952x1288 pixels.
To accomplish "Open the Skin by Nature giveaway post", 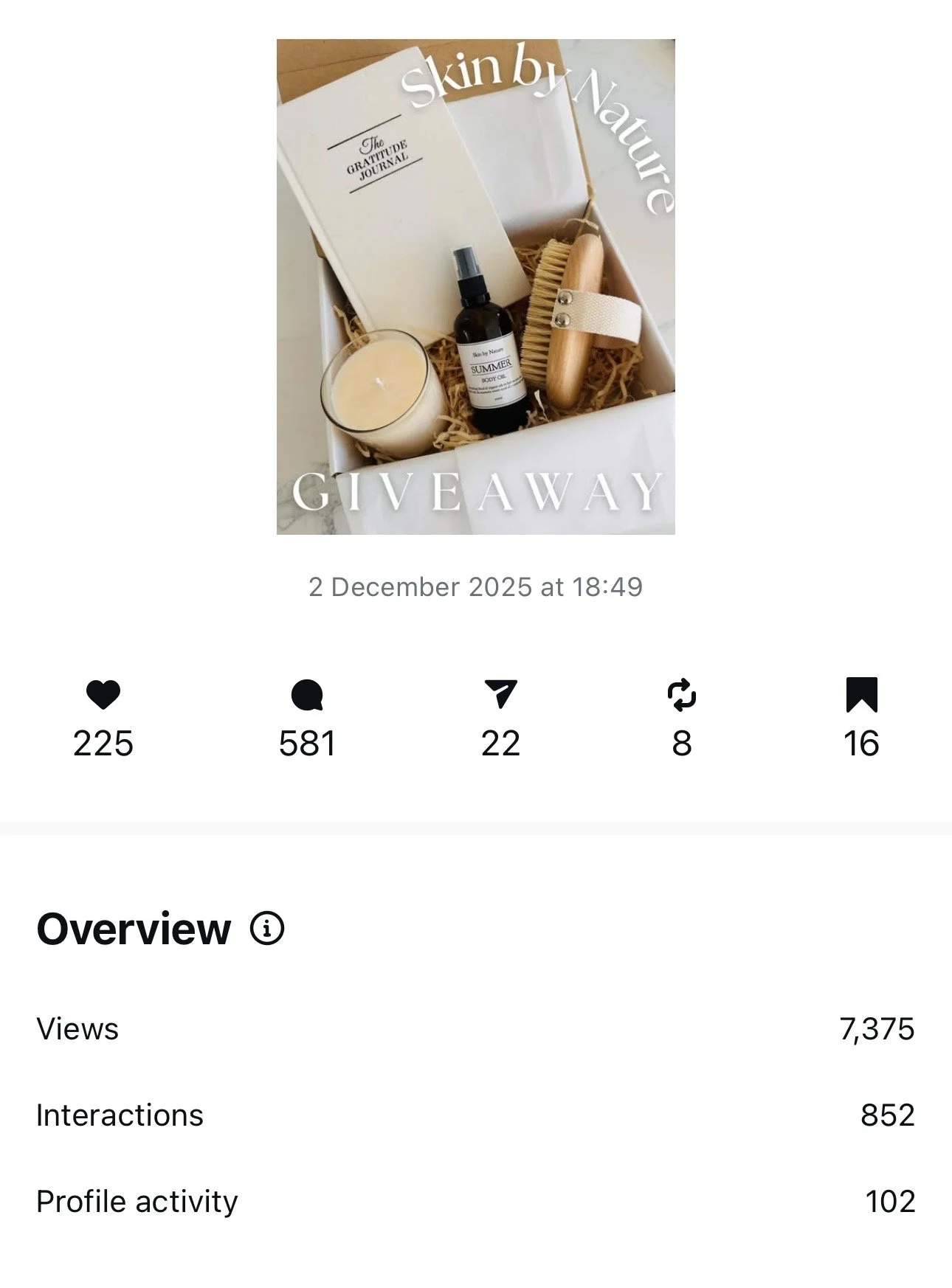I will [x=475, y=286].
